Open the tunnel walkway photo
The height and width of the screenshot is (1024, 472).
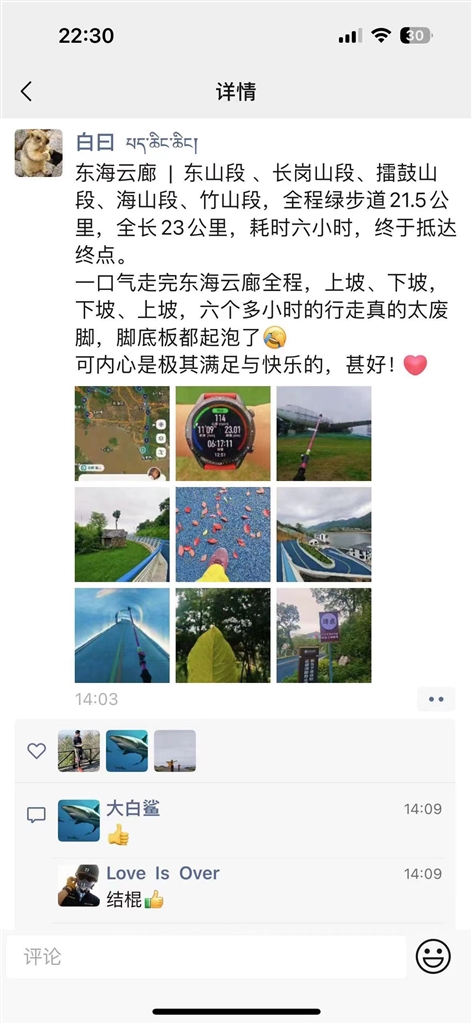pyautogui.click(x=122, y=635)
